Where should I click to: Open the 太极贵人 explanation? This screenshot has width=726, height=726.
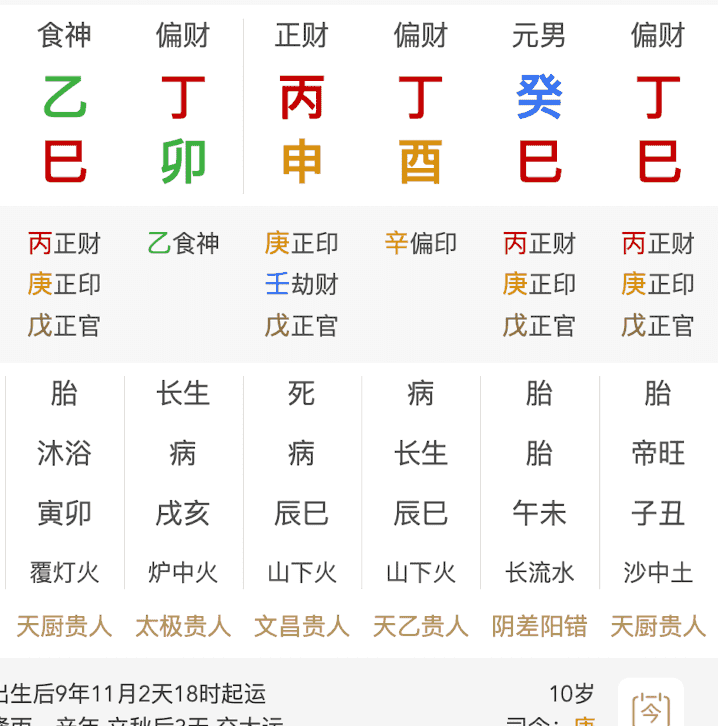tap(183, 627)
